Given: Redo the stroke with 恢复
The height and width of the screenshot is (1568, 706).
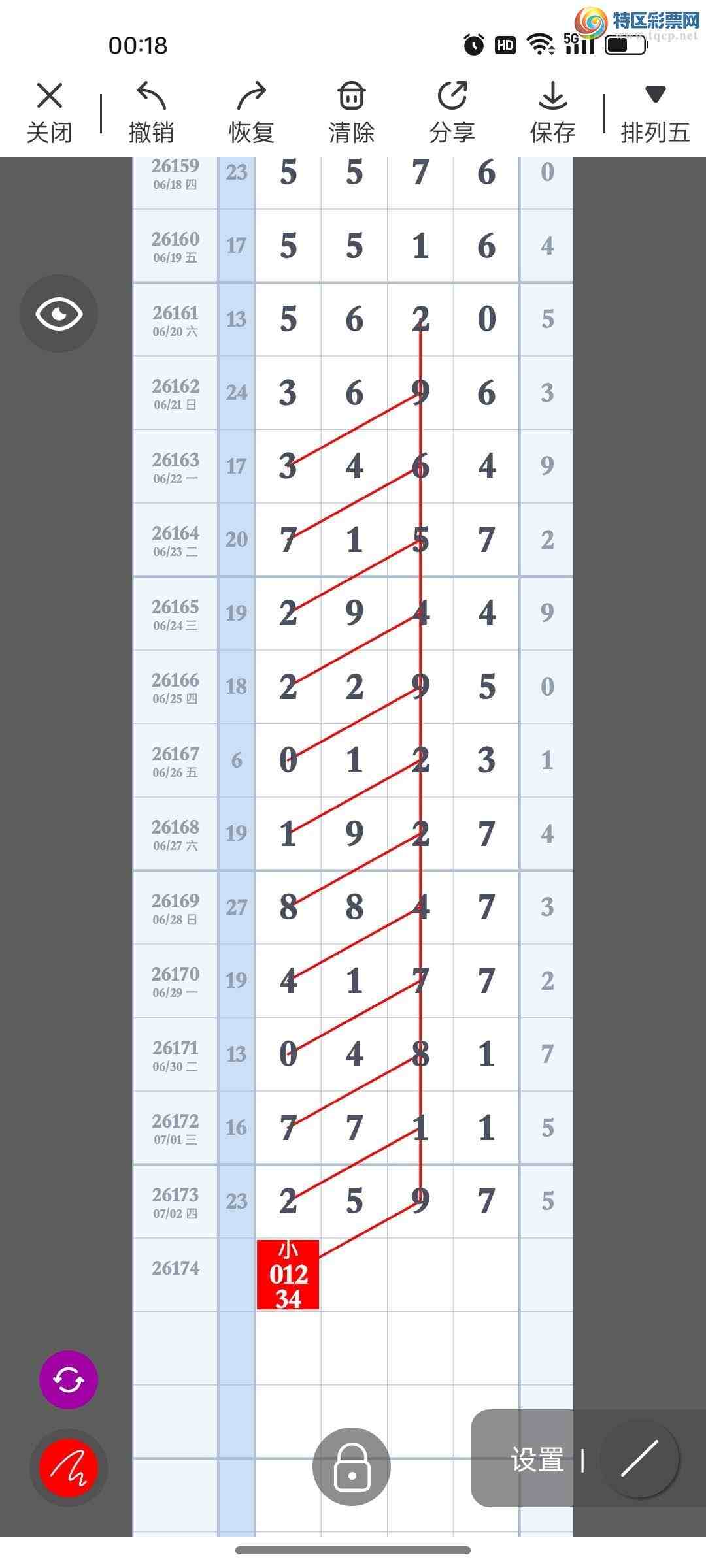Looking at the screenshot, I should pos(252,112).
